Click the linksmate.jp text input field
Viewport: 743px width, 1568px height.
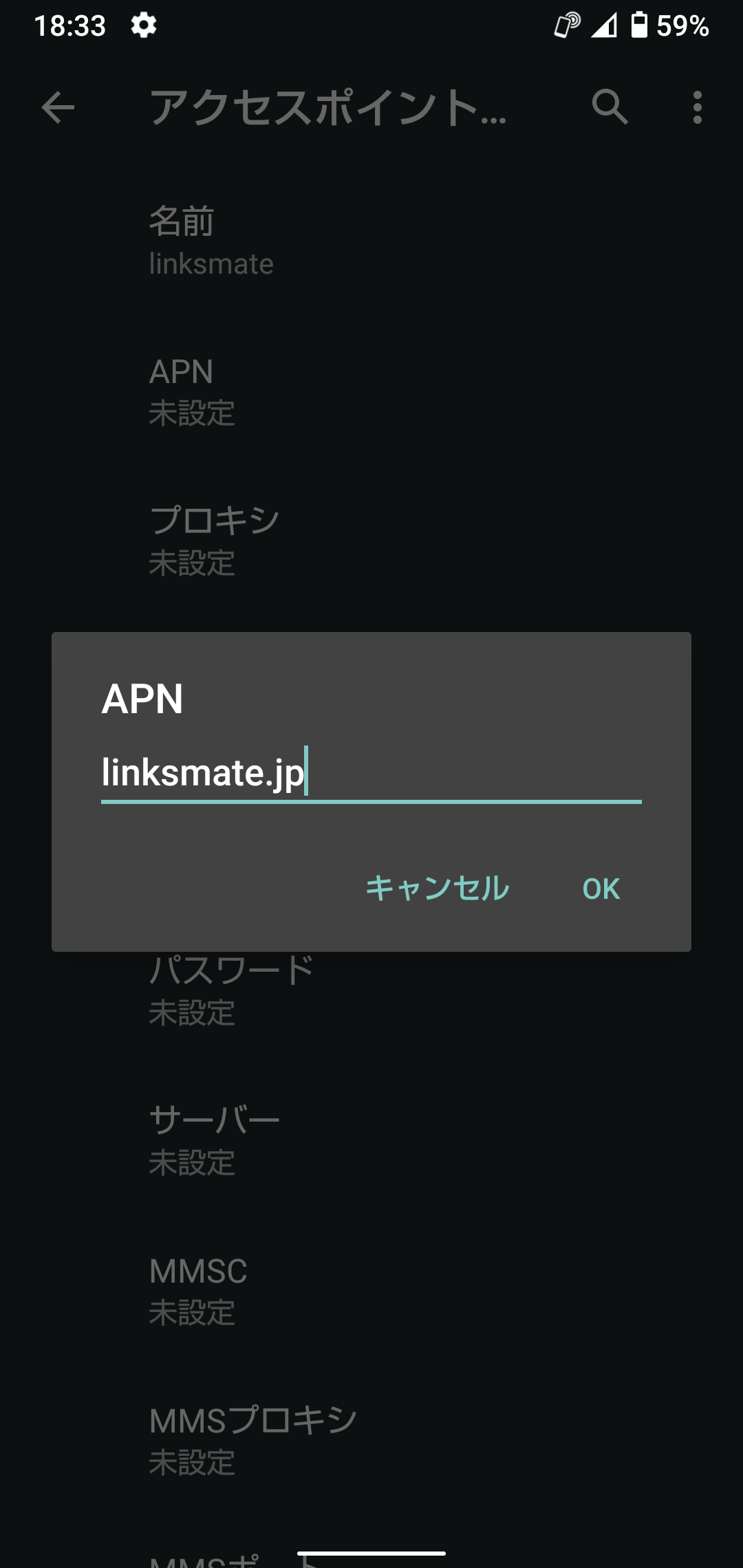click(x=371, y=774)
